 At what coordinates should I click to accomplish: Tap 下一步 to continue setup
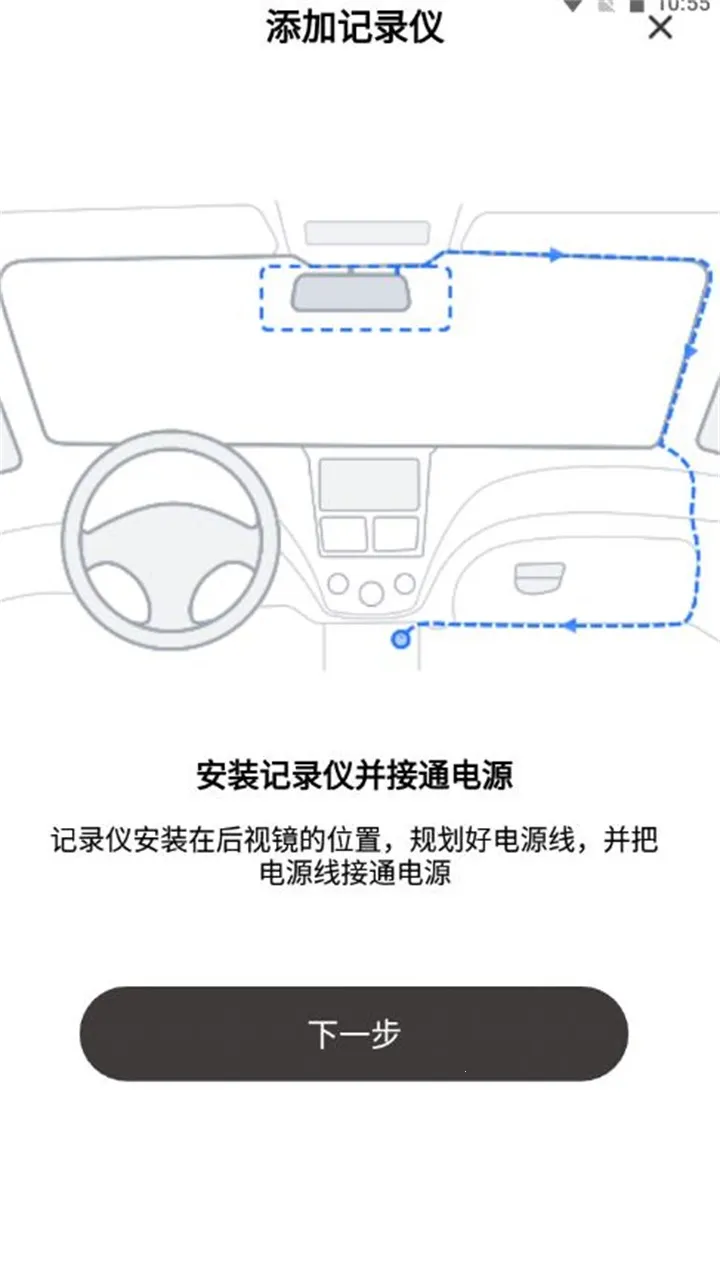coord(354,1033)
